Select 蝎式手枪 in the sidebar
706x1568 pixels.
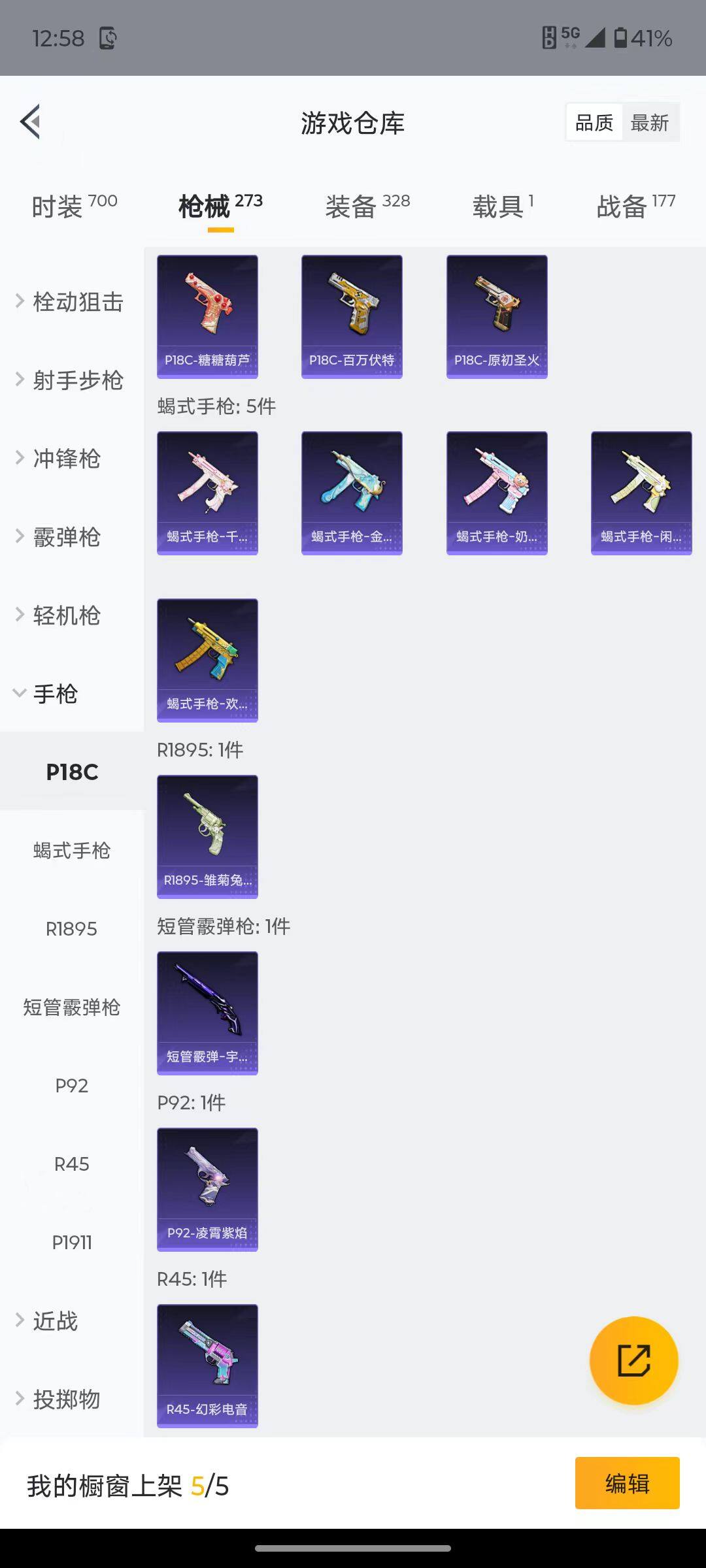[72, 851]
